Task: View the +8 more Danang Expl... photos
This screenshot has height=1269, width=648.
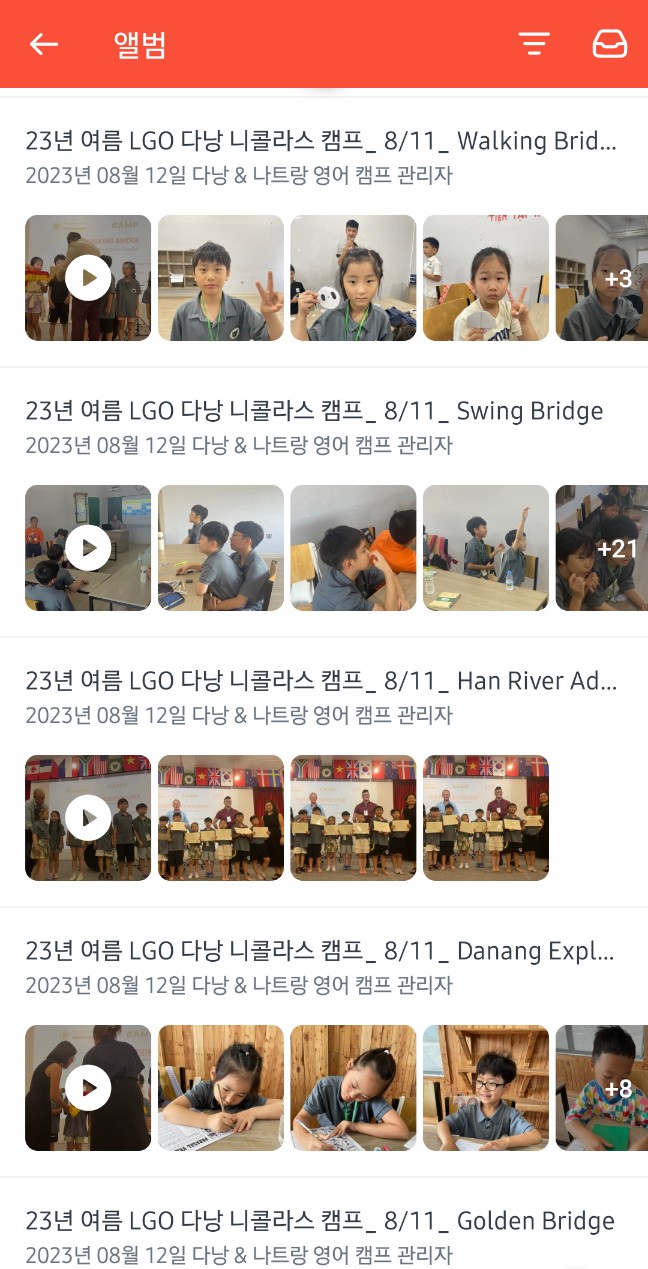Action: pyautogui.click(x=602, y=1088)
